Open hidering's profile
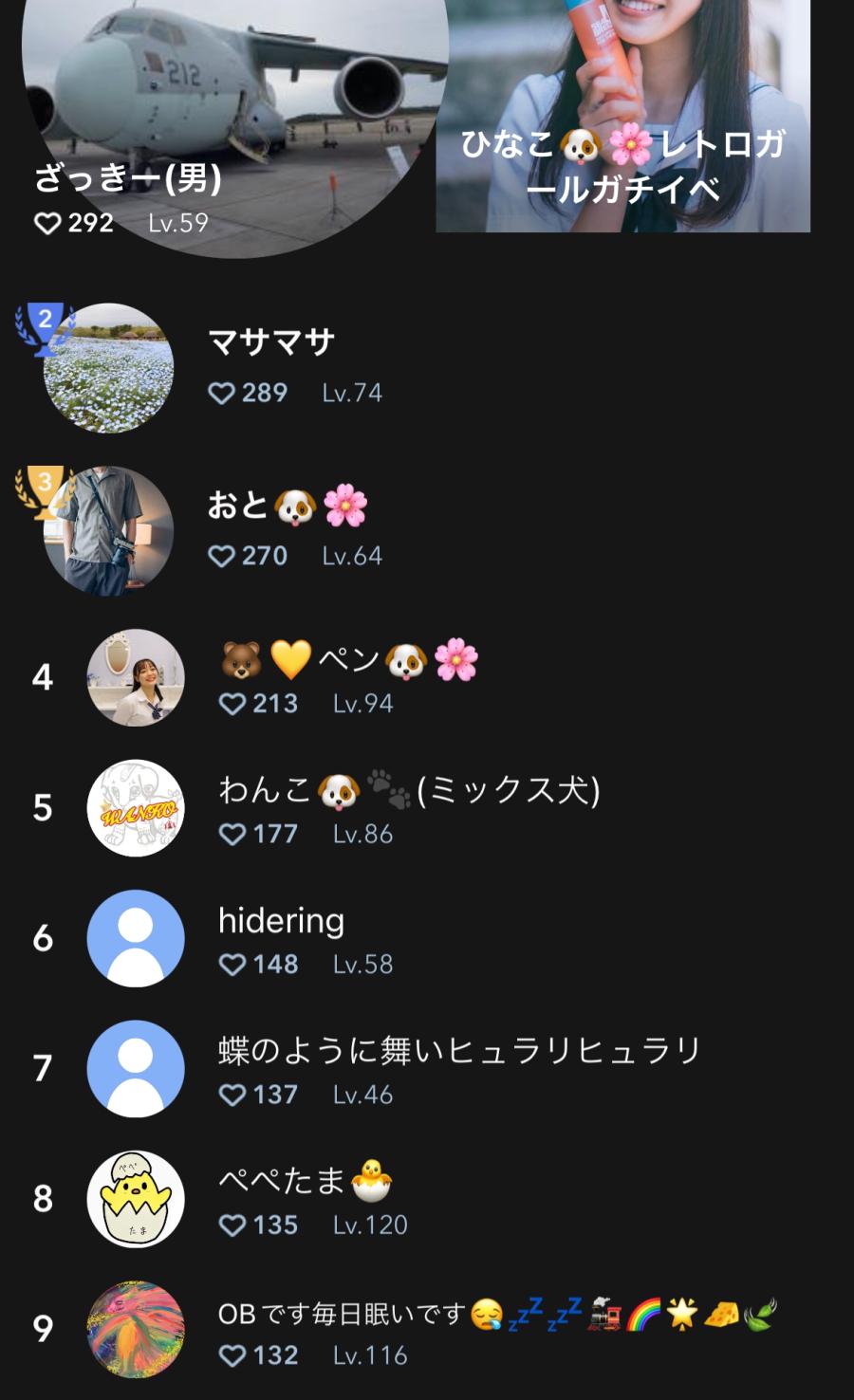854x1400 pixels. point(281,938)
